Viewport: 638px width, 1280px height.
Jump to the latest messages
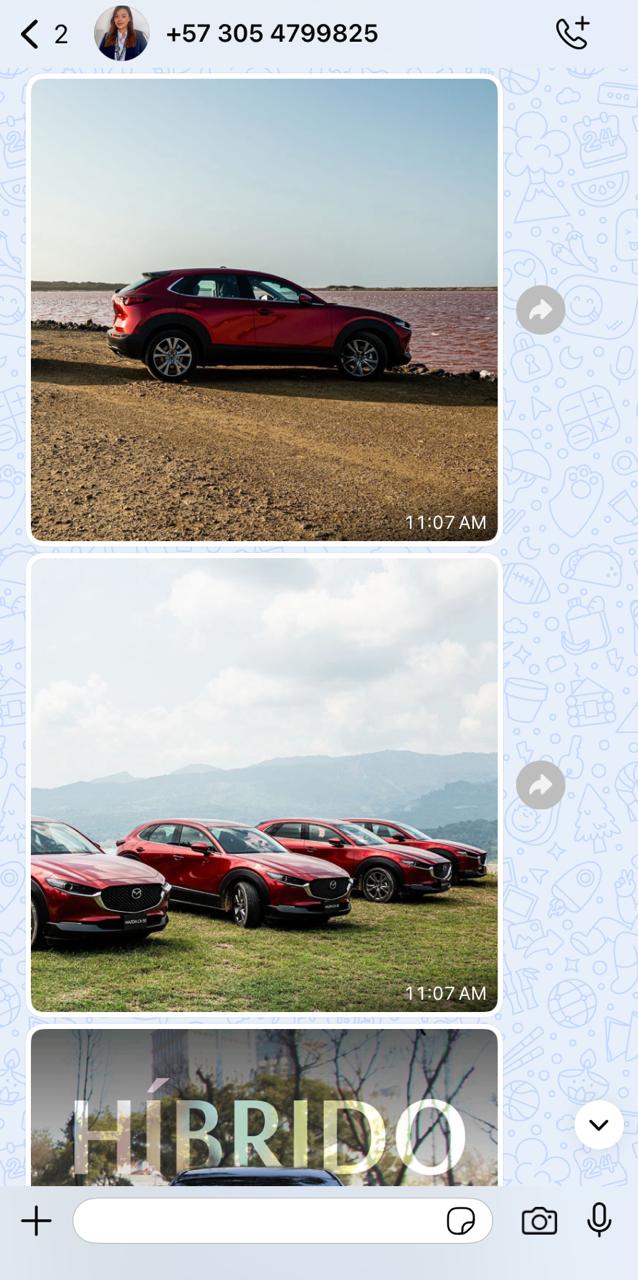599,1125
